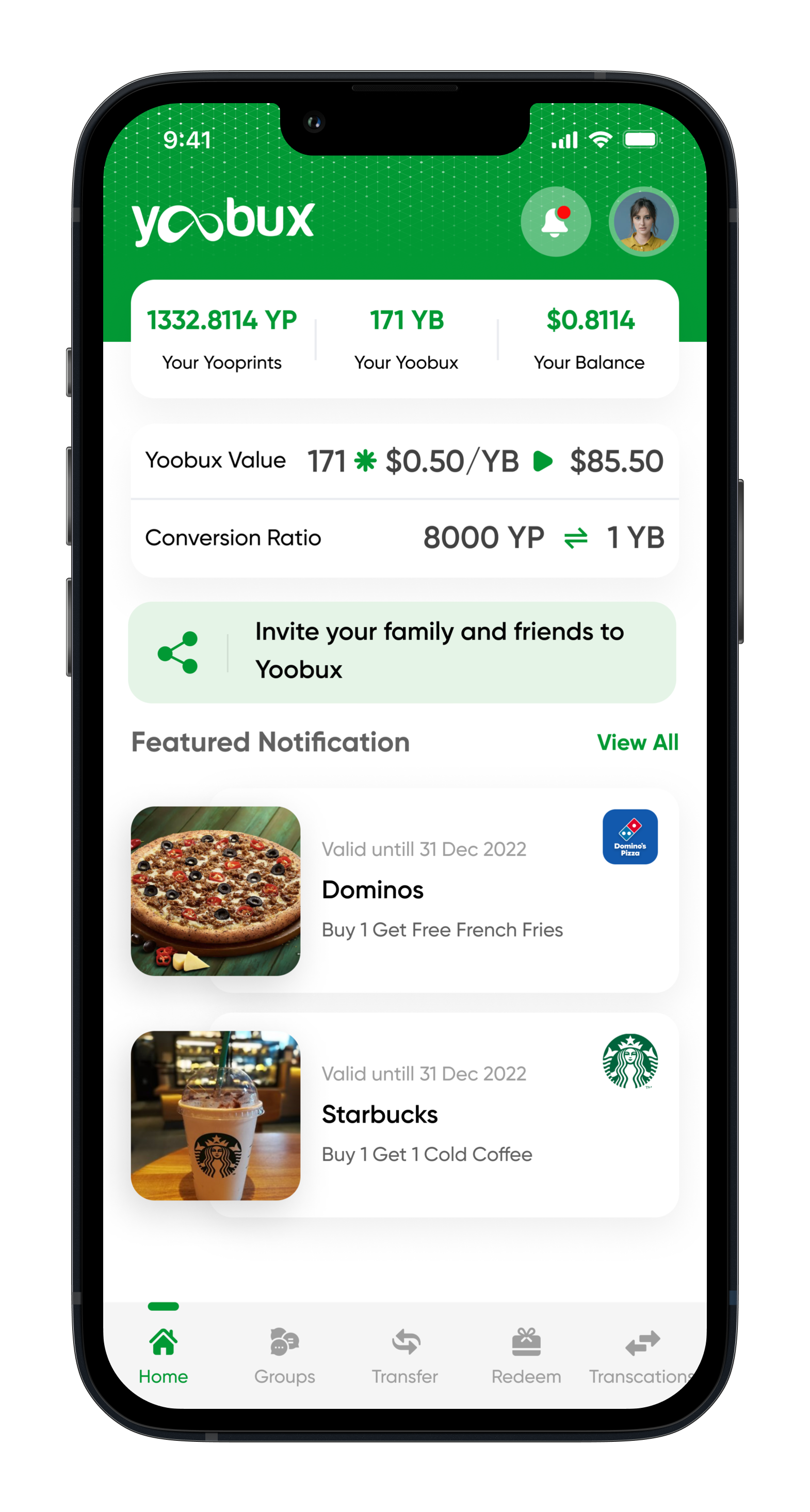
Task: Open the profile avatar
Action: 643,221
